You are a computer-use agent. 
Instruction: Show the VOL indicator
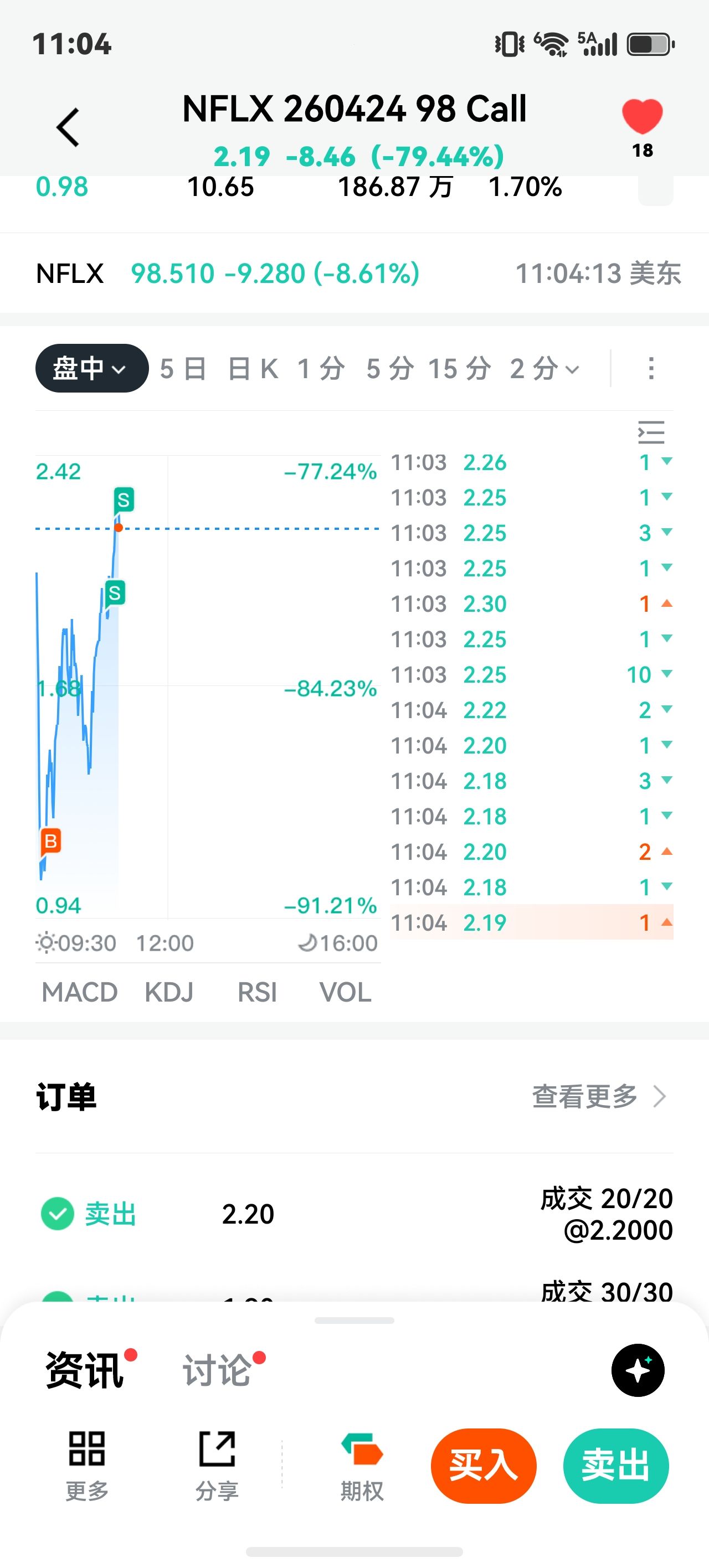pos(346,992)
